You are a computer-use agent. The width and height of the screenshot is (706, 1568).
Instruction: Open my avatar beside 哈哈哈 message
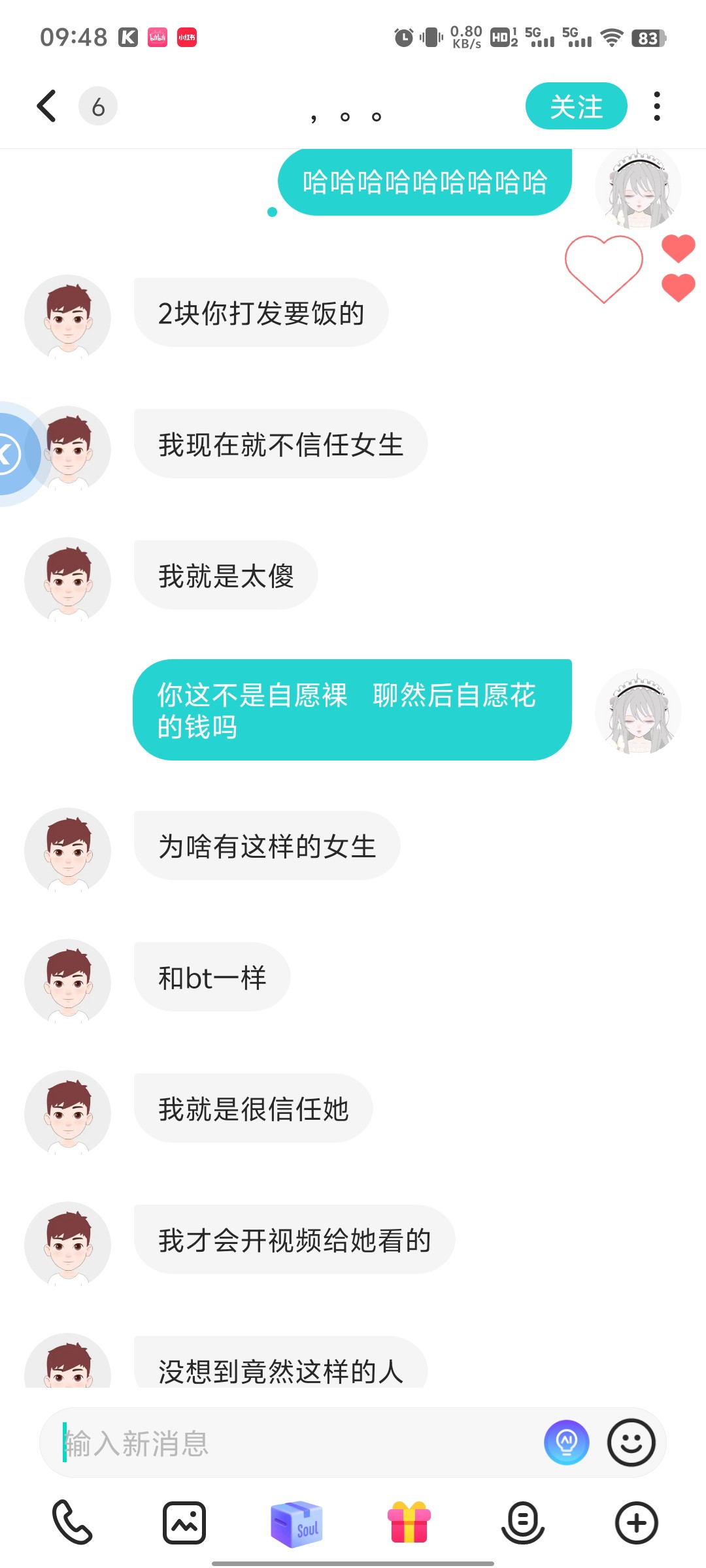coord(638,188)
